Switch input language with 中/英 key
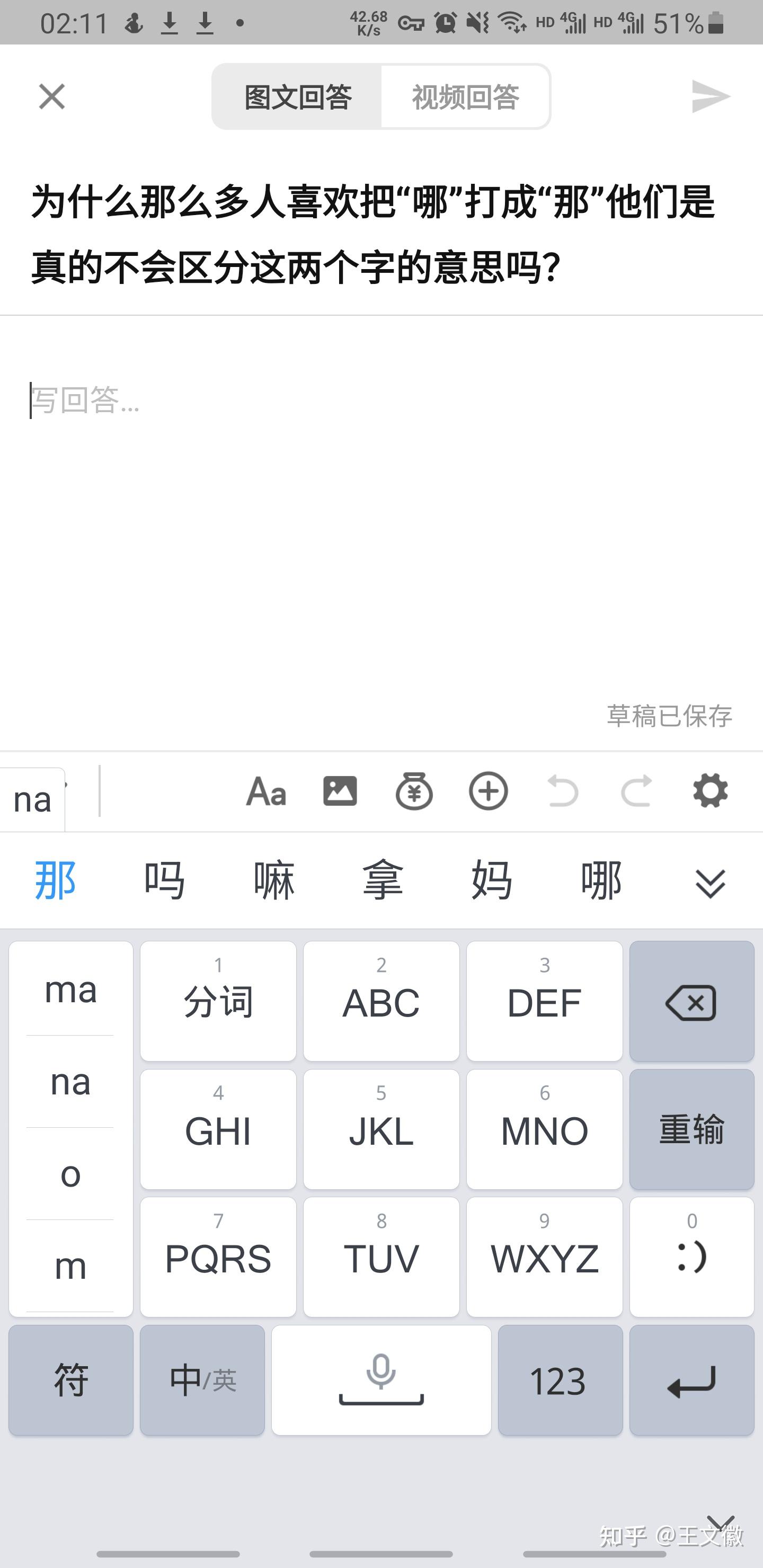The image size is (763, 1568). pos(202,1380)
